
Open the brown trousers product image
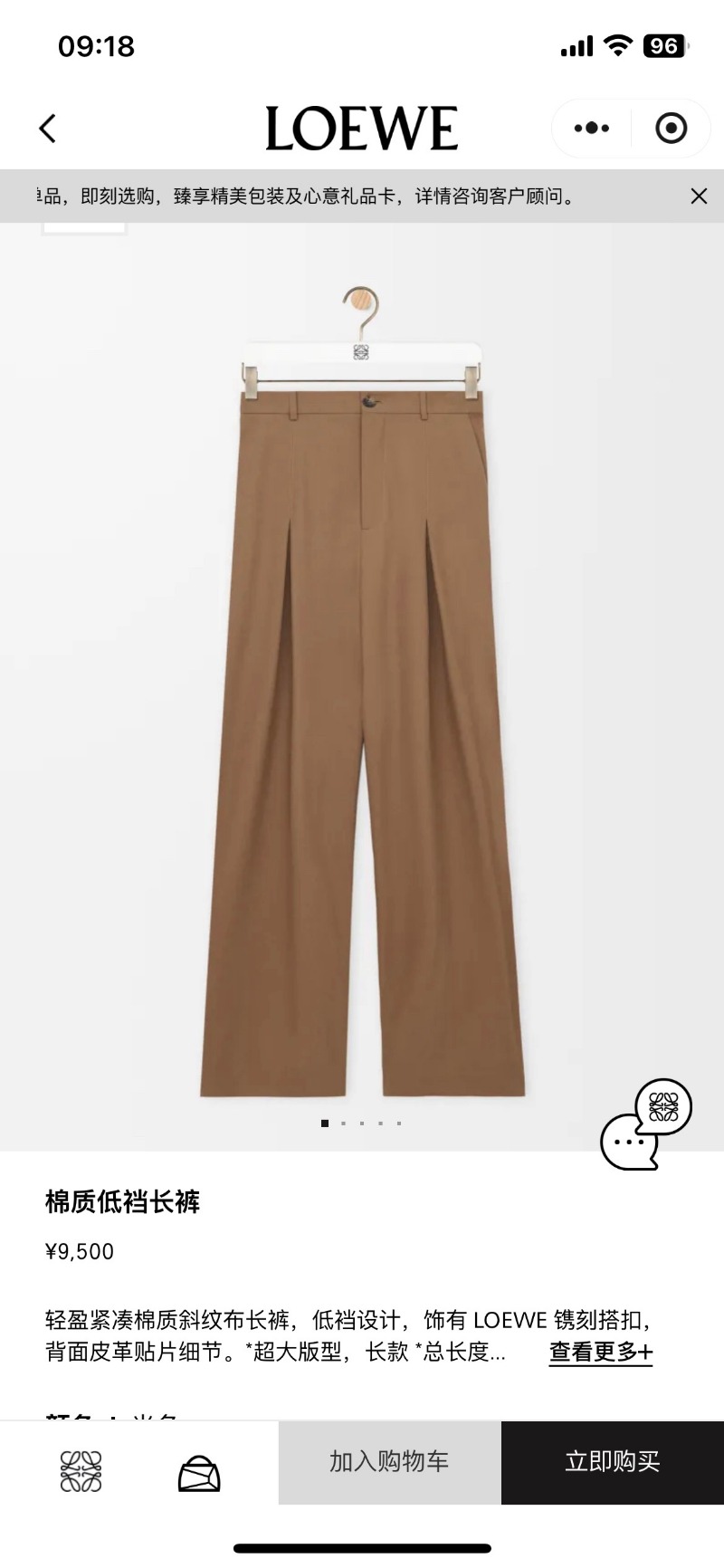[362, 724]
